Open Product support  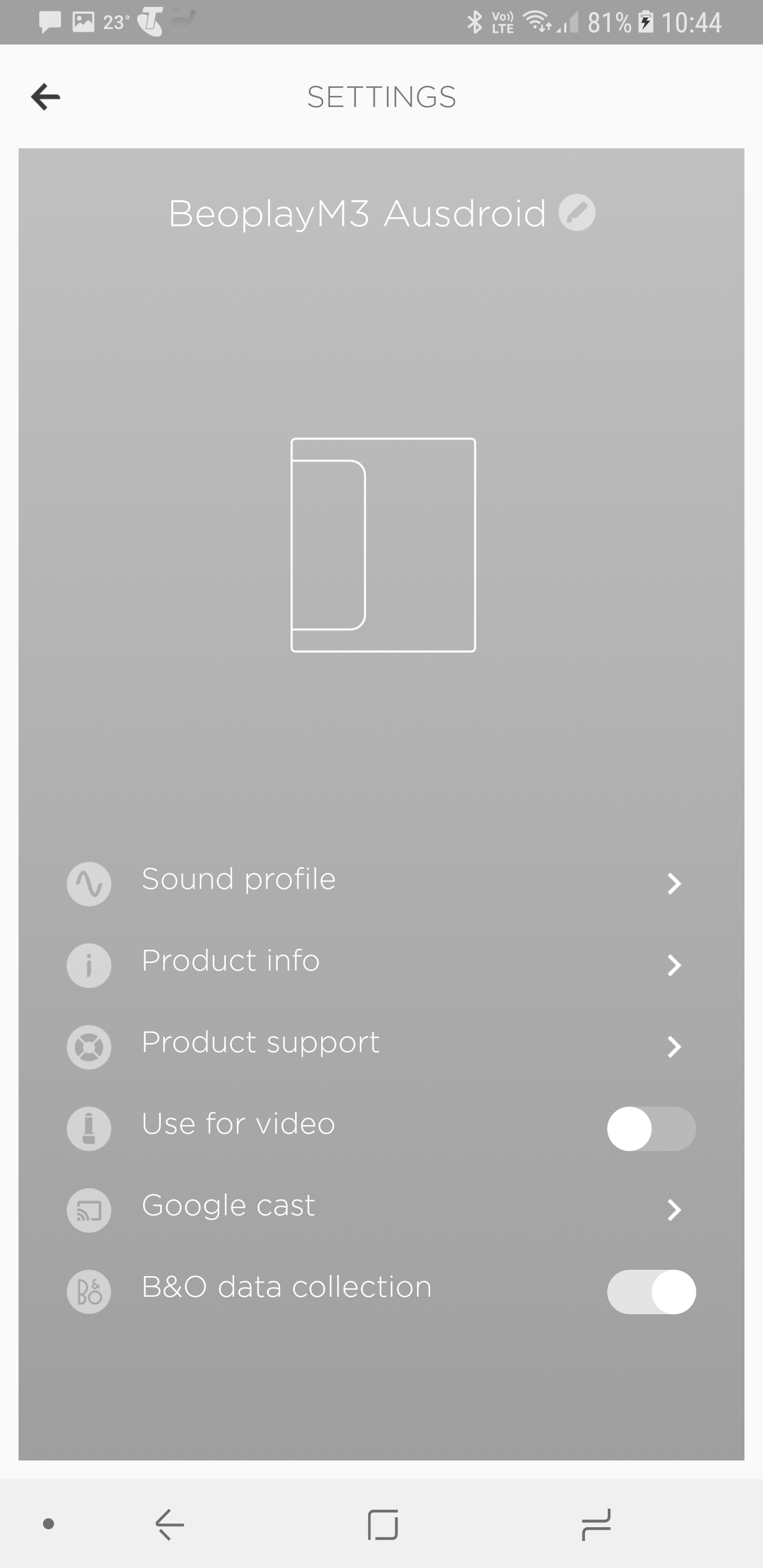(381, 1046)
